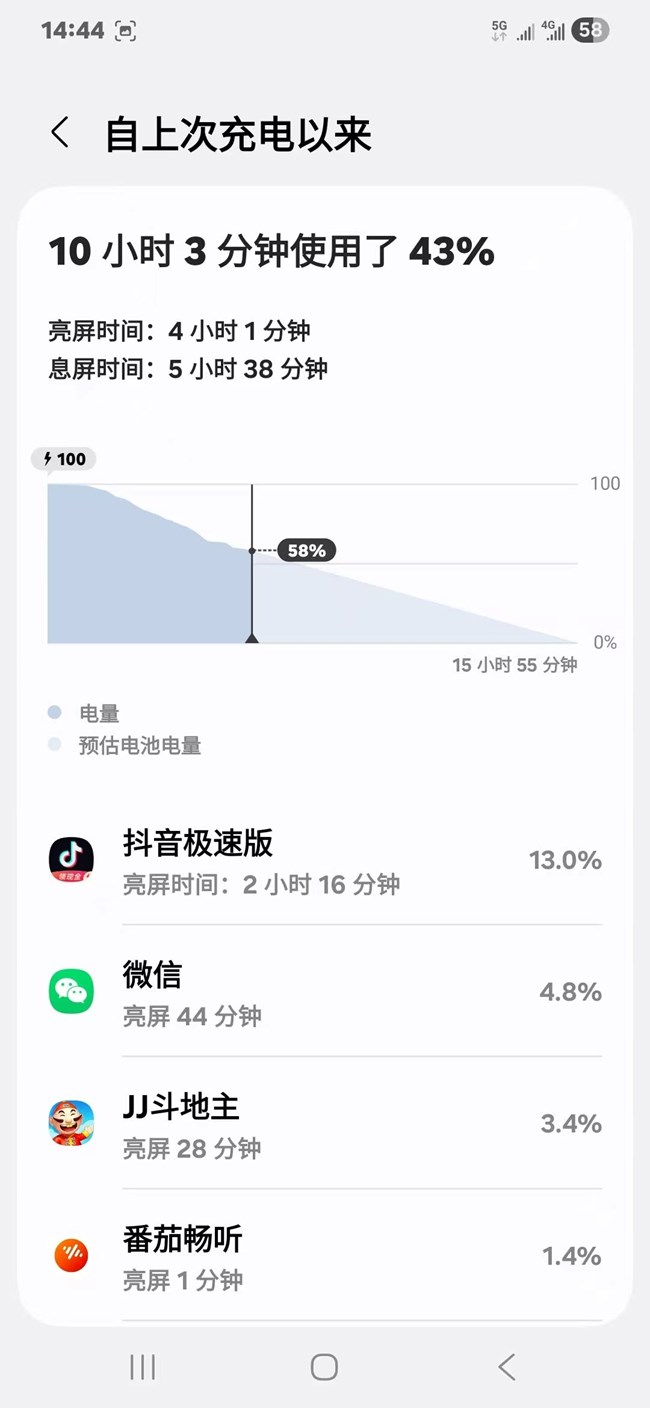View JJ斗地主 battery usage details
This screenshot has width=650, height=1408.
(x=325, y=1123)
